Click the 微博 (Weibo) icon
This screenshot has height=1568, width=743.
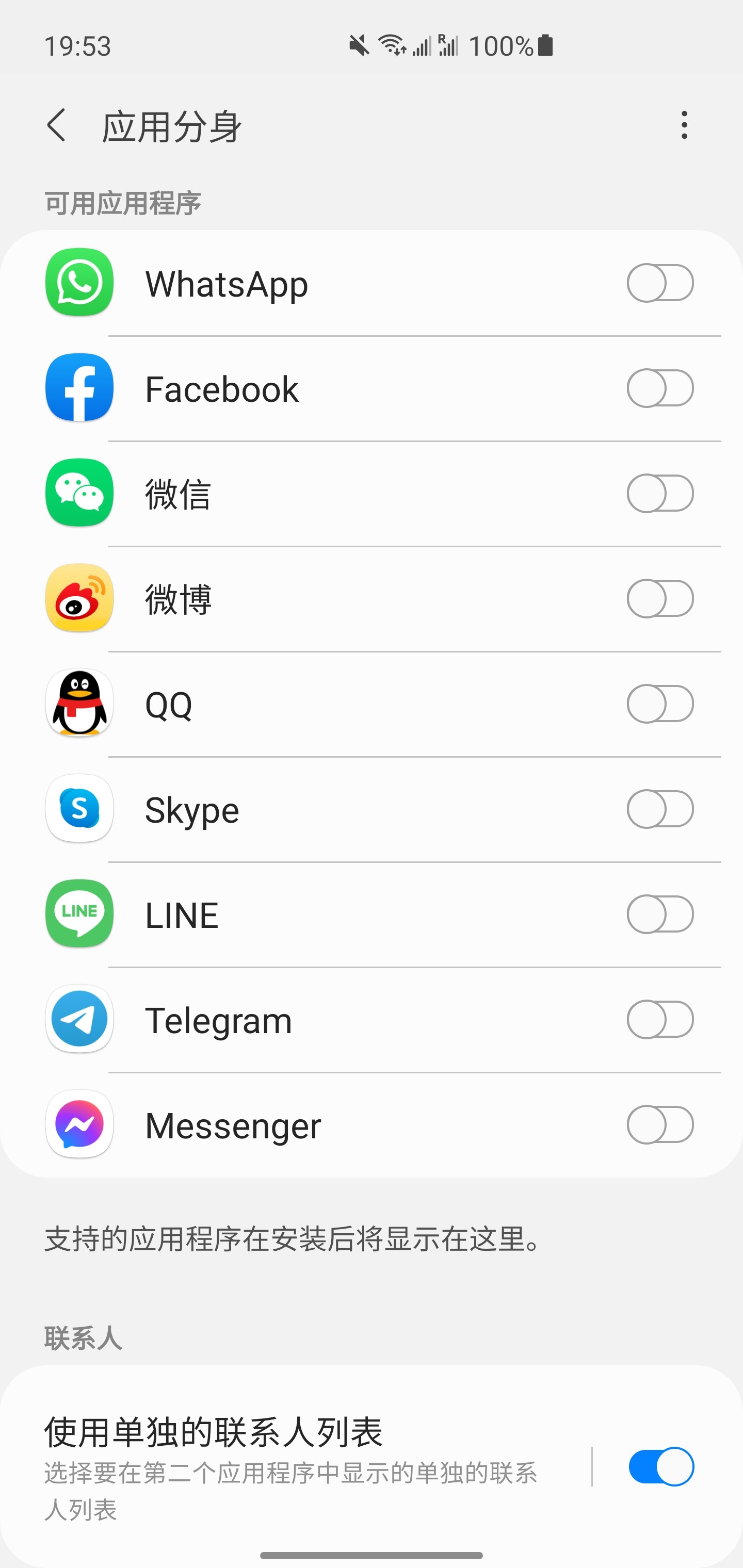coord(78,599)
